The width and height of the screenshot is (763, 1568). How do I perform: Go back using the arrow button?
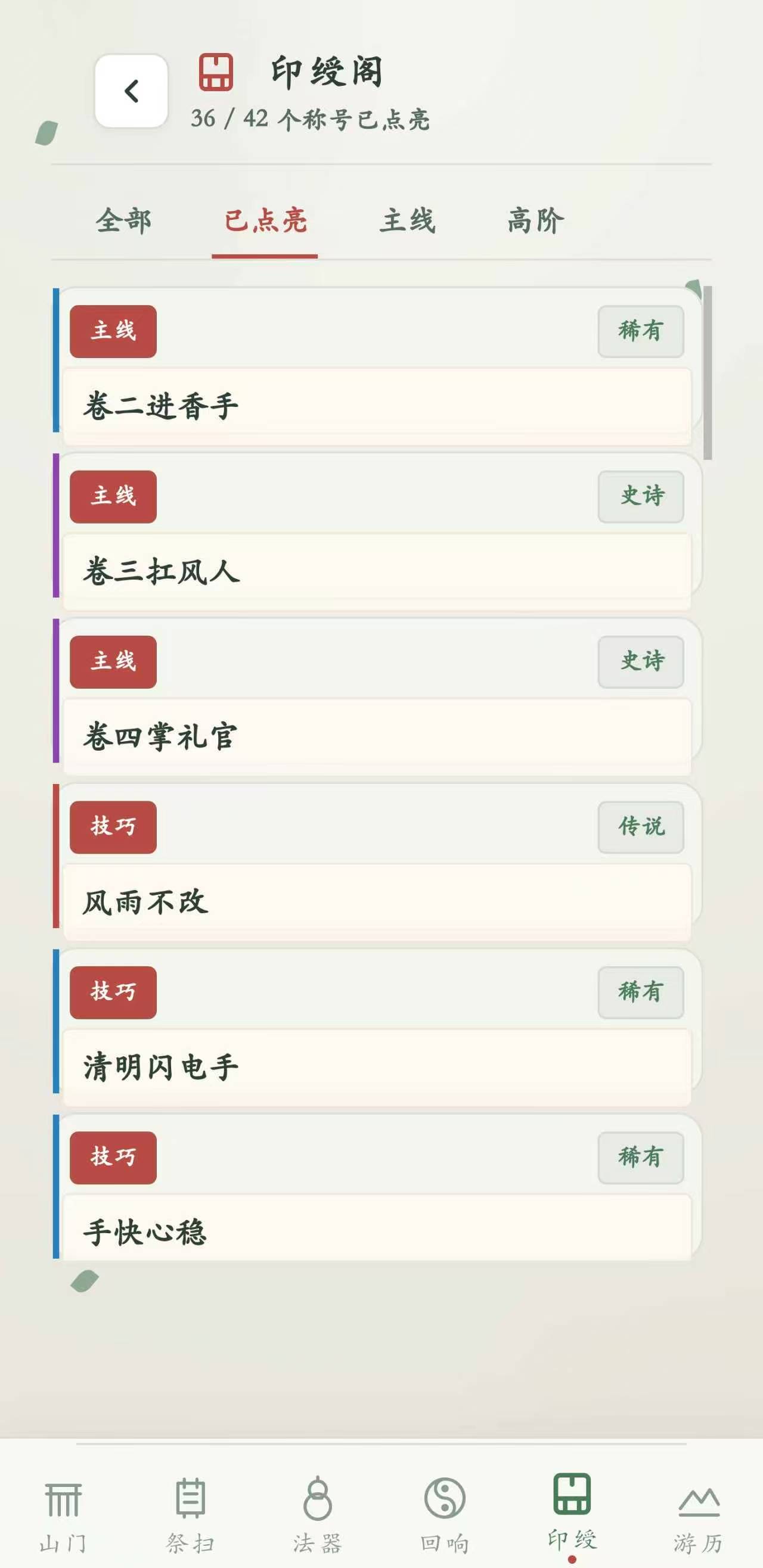pos(131,91)
